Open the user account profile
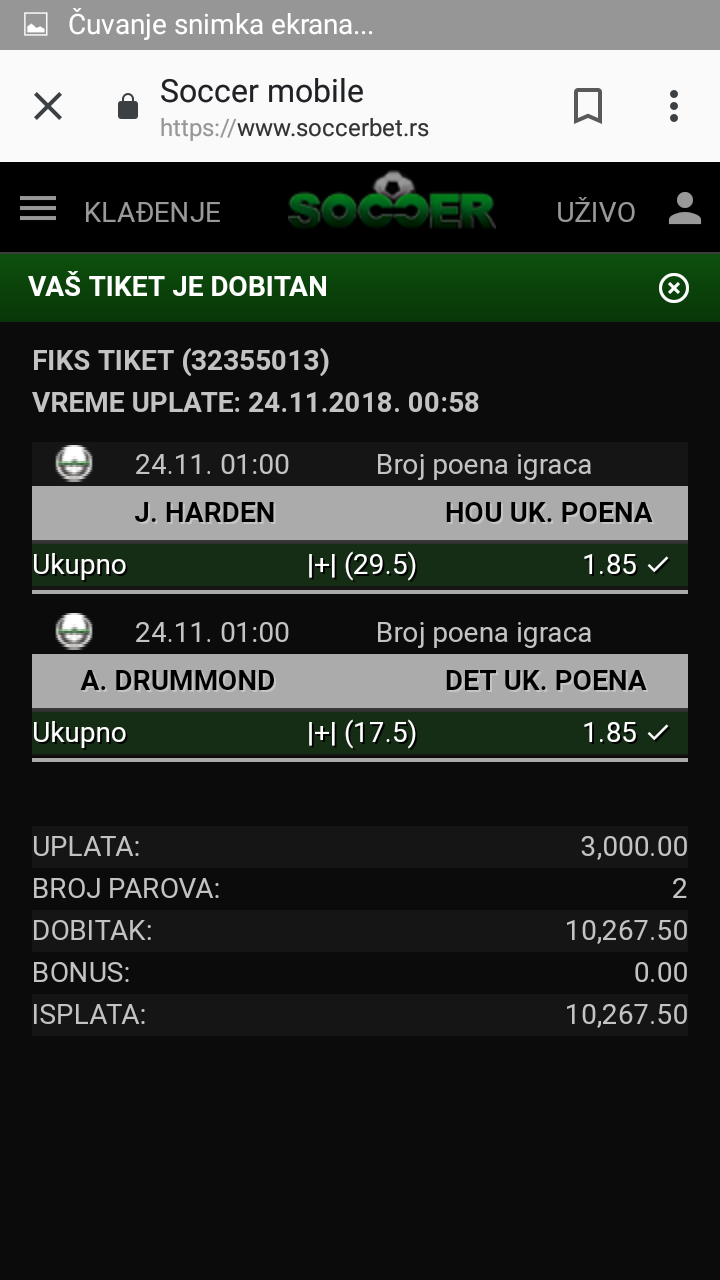 coord(685,208)
